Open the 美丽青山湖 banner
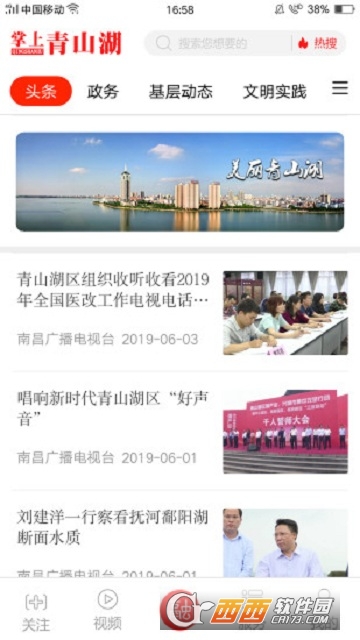The image size is (360, 640). coord(180,182)
